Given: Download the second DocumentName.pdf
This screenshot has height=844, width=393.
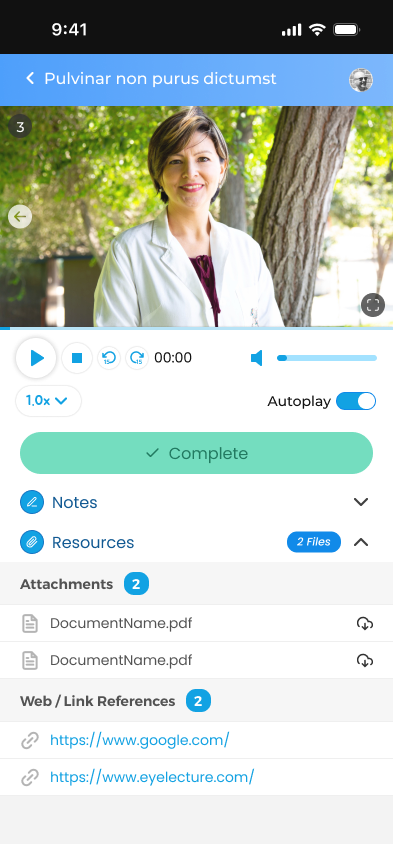Looking at the screenshot, I should click(365, 660).
